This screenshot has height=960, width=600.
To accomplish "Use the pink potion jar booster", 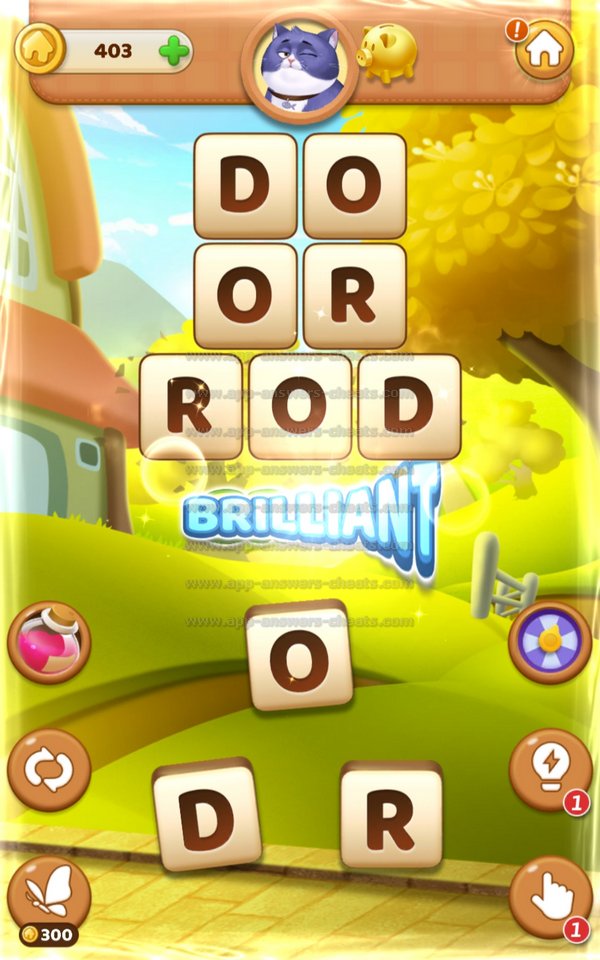I will click(49, 642).
